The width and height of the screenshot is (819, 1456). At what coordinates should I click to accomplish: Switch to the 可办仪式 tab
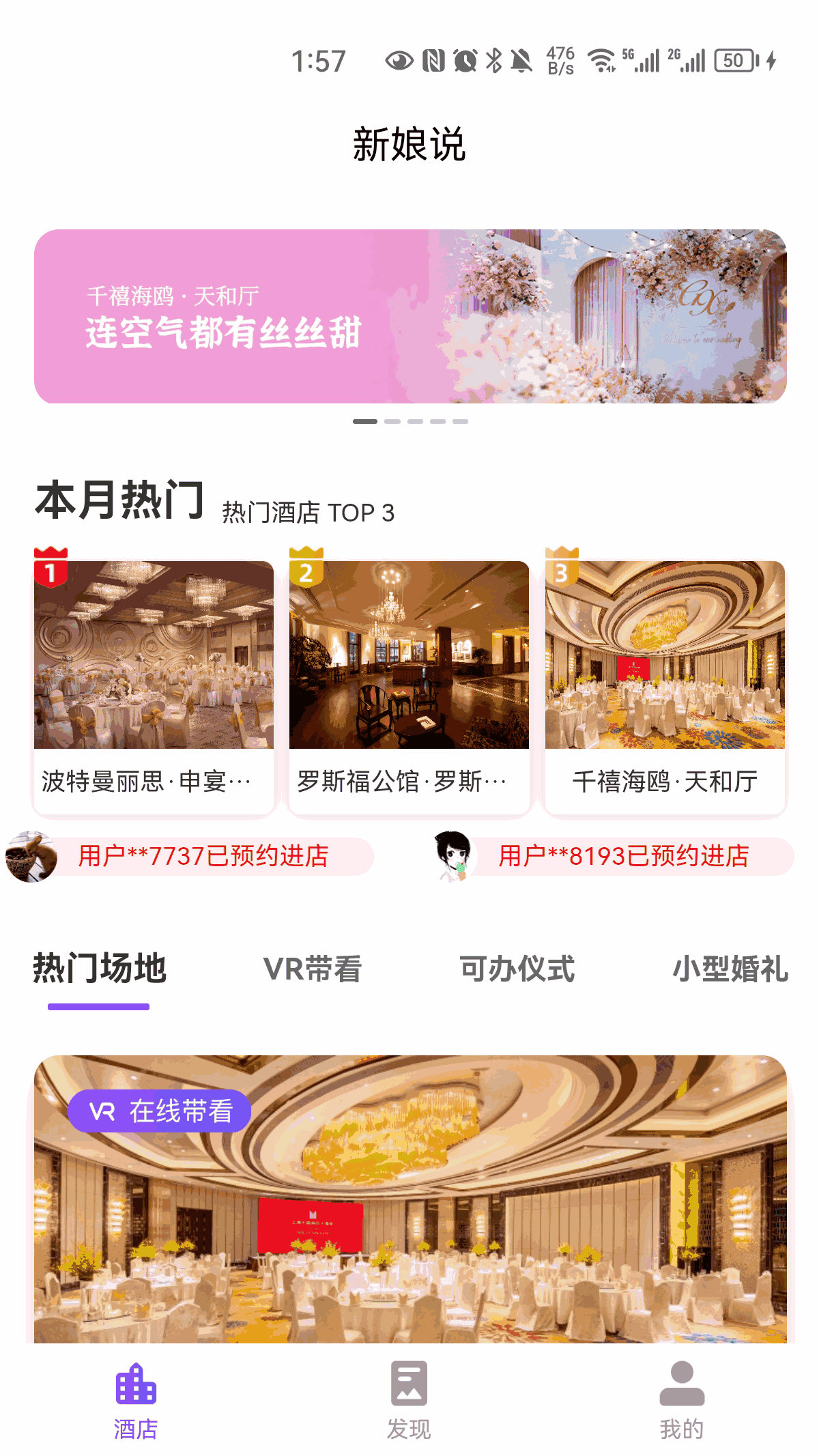(x=517, y=969)
